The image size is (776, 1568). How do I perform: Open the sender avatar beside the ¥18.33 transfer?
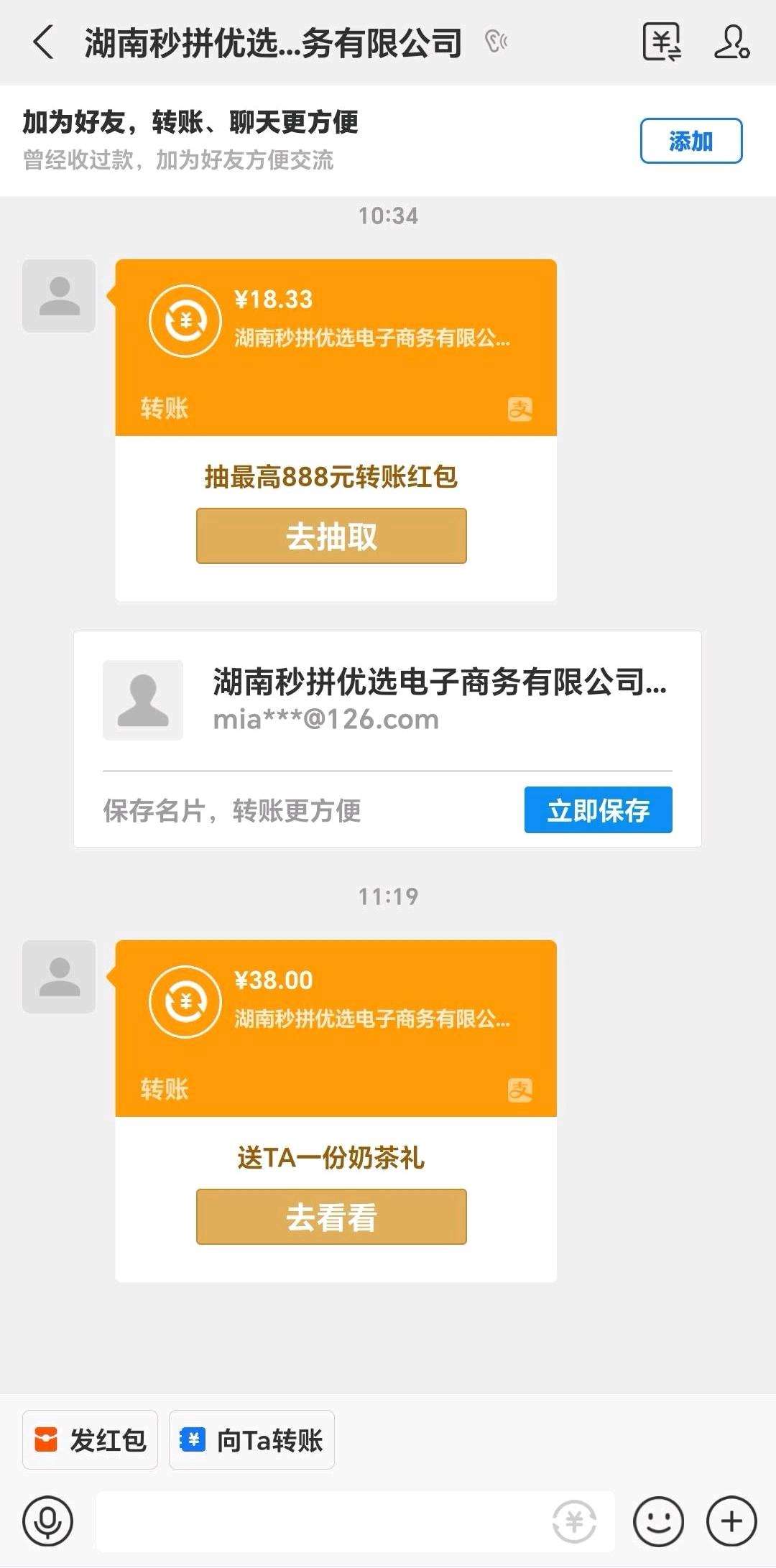pyautogui.click(x=59, y=296)
